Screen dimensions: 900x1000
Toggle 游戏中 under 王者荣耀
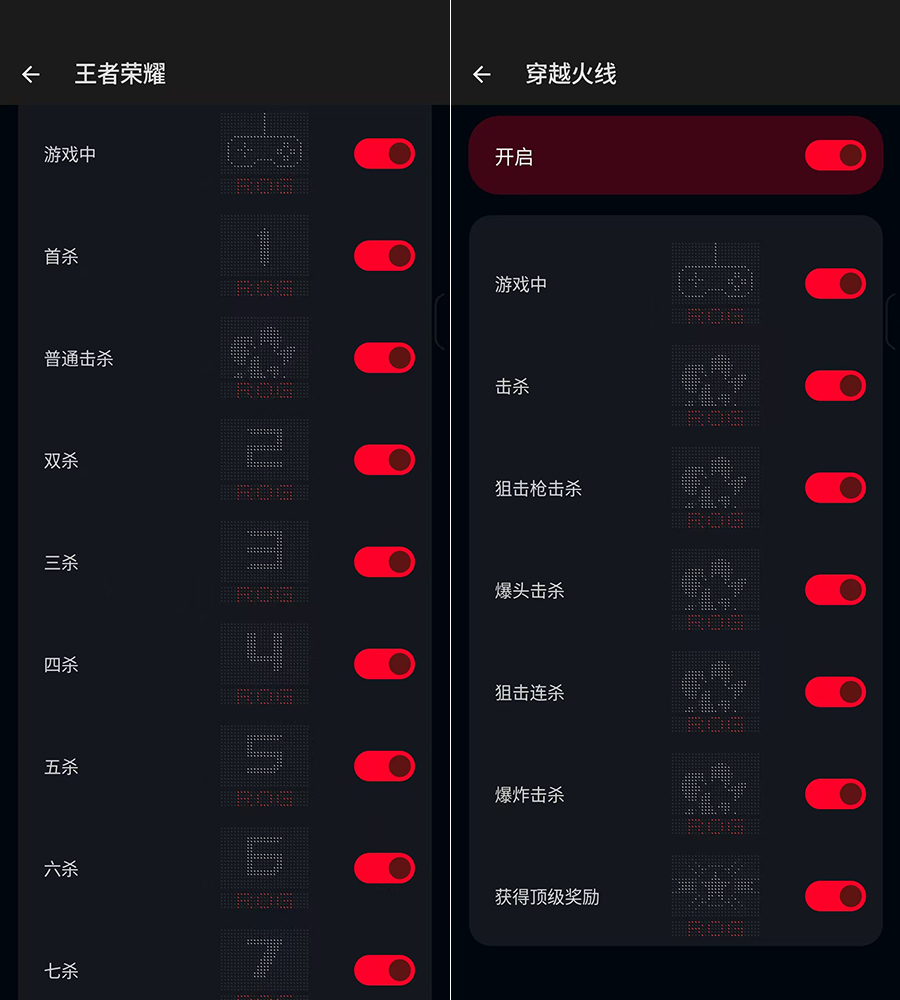coord(384,154)
